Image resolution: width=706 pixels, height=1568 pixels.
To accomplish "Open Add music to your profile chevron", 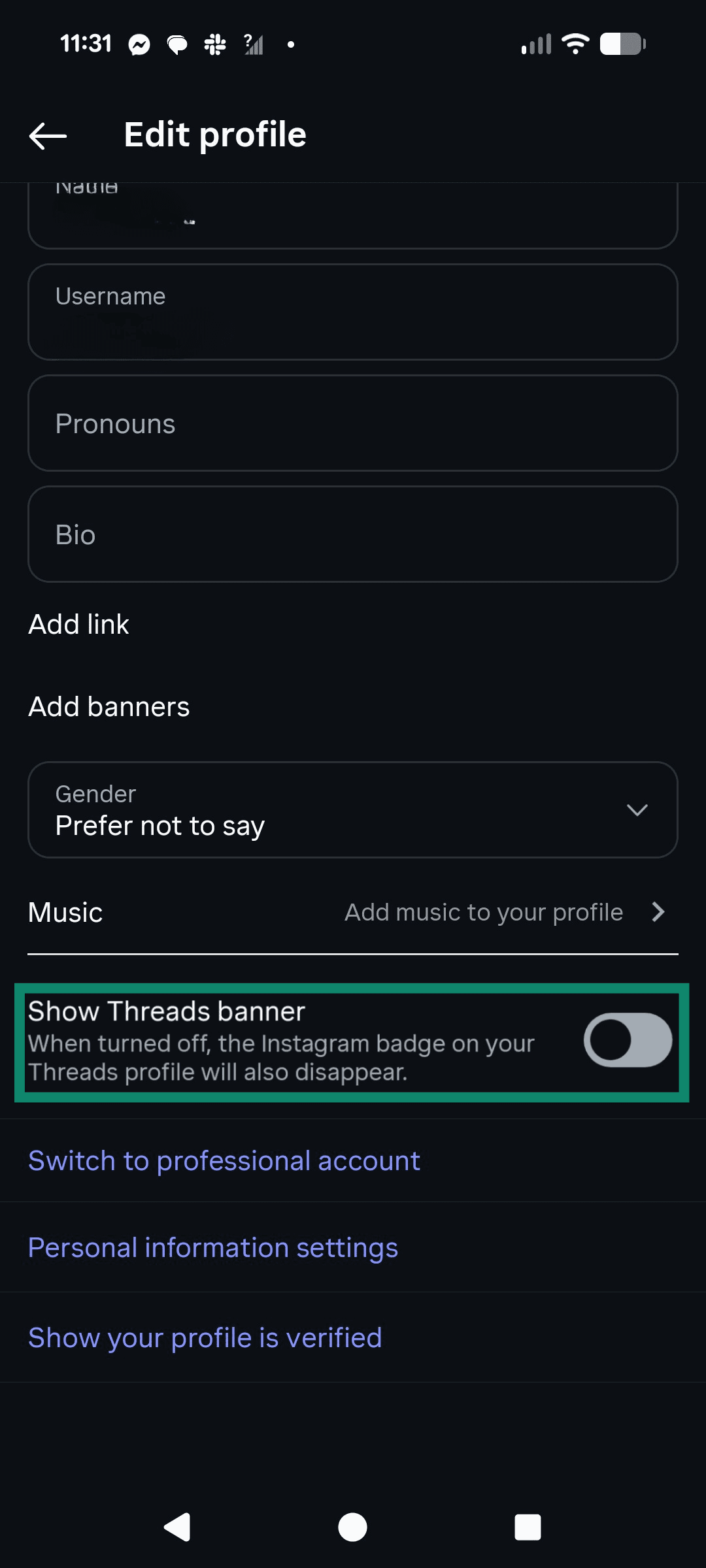I will click(x=658, y=911).
